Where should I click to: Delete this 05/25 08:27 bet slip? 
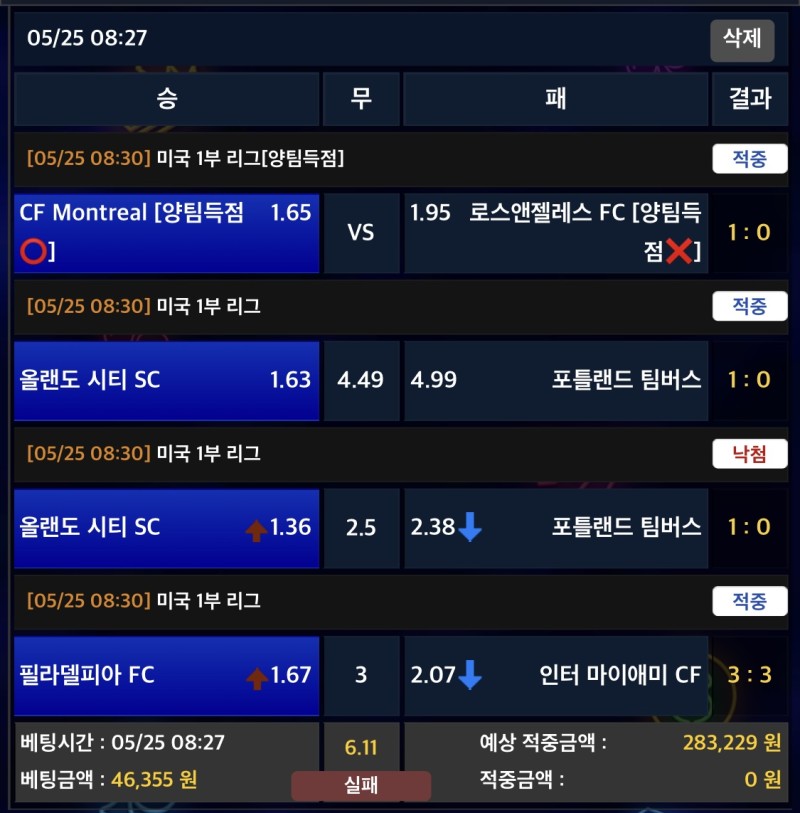click(x=742, y=40)
